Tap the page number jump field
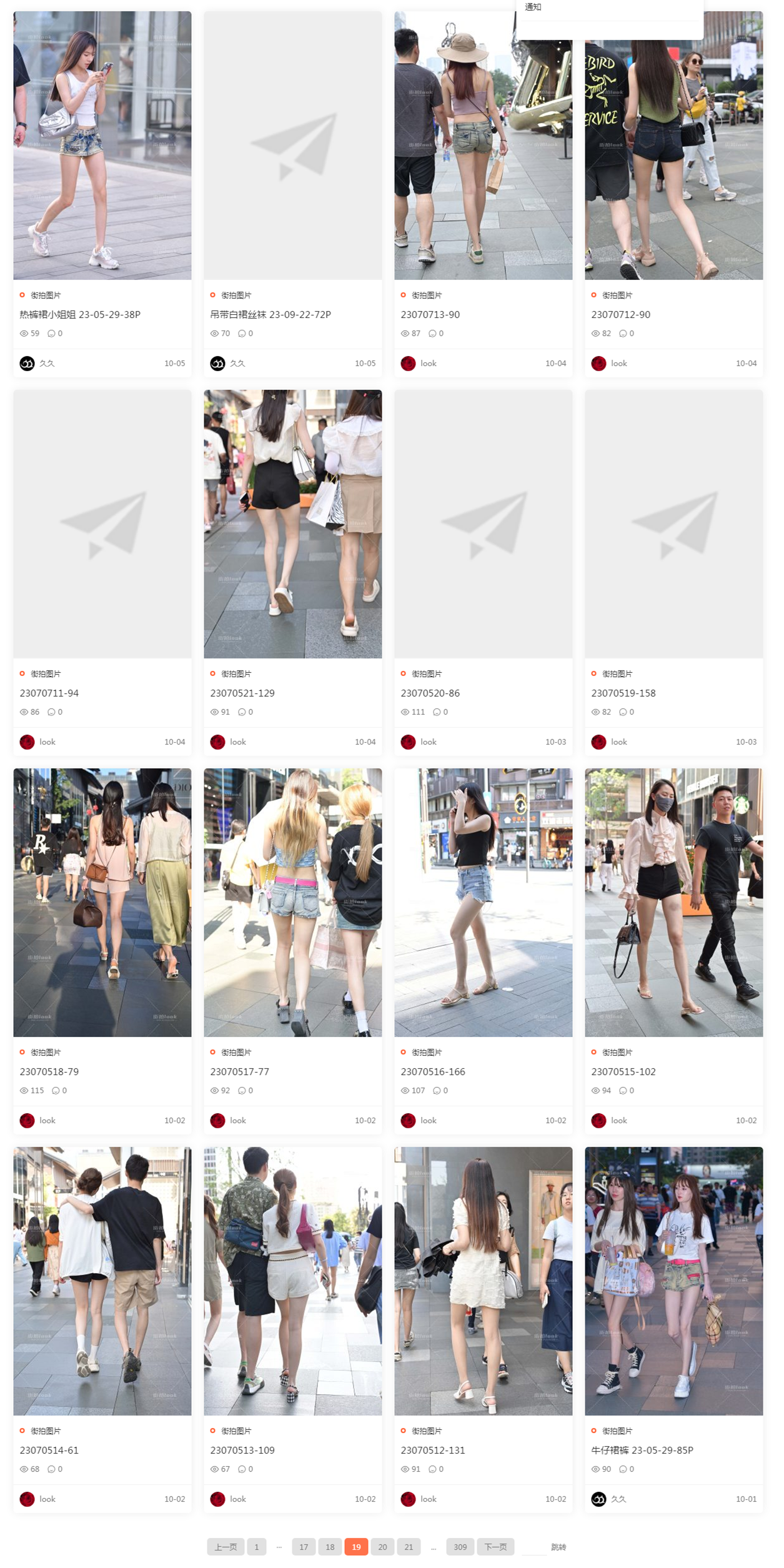Image resolution: width=784 pixels, height=1568 pixels. 533,1547
